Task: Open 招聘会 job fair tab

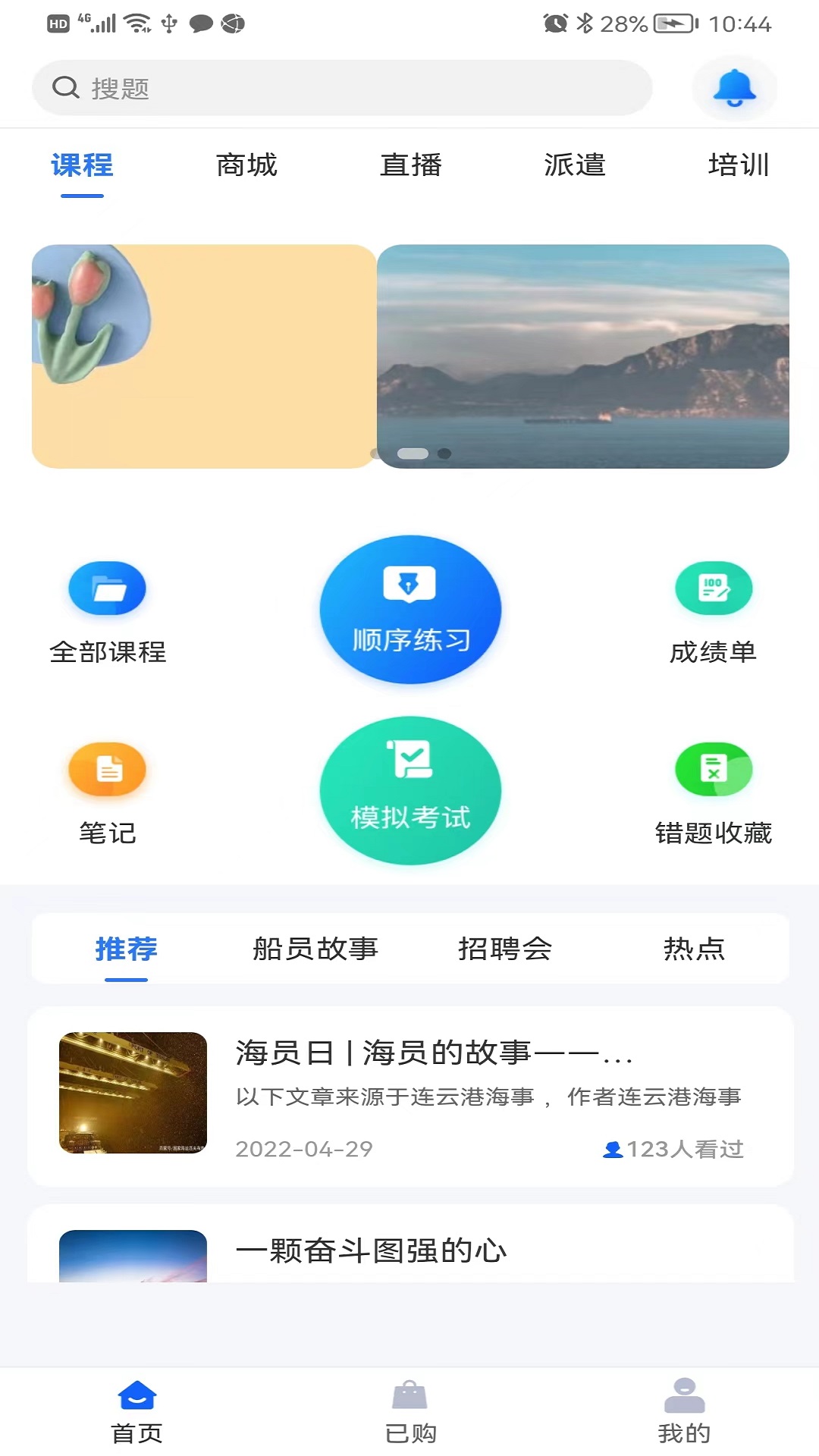Action: click(506, 949)
